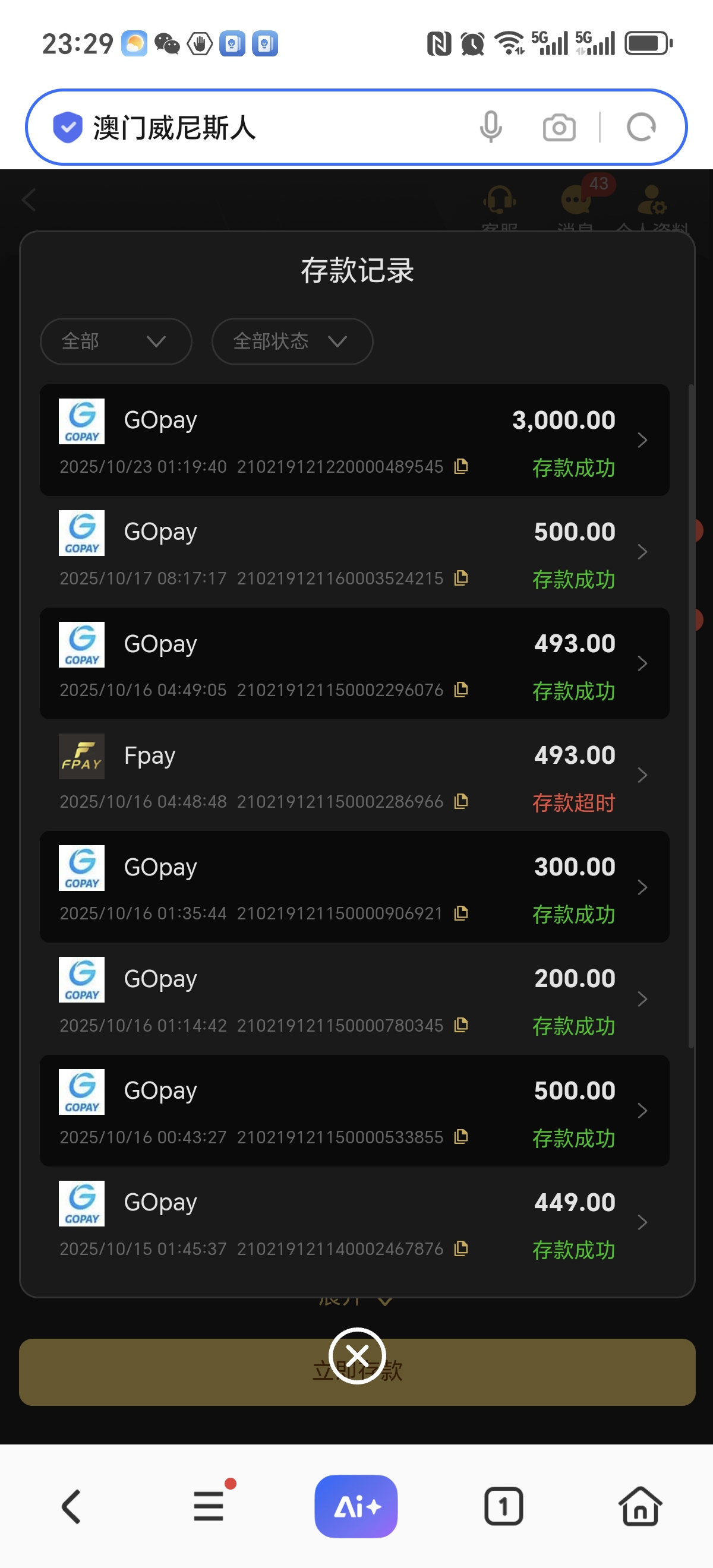Image resolution: width=713 pixels, height=1568 pixels.
Task: Copy order number ending in 489545
Action: coord(461,466)
